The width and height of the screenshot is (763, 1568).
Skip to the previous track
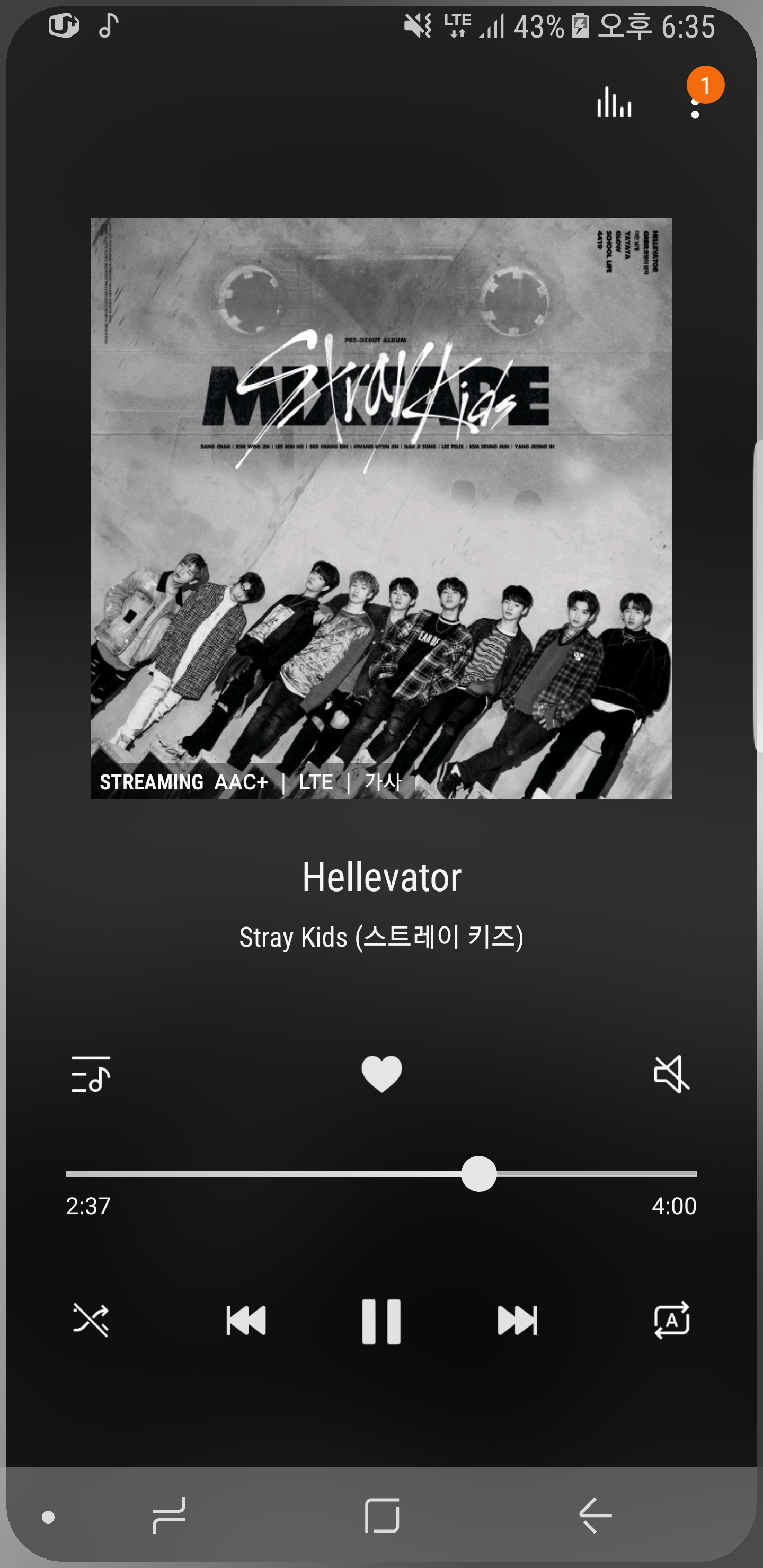pos(246,1320)
